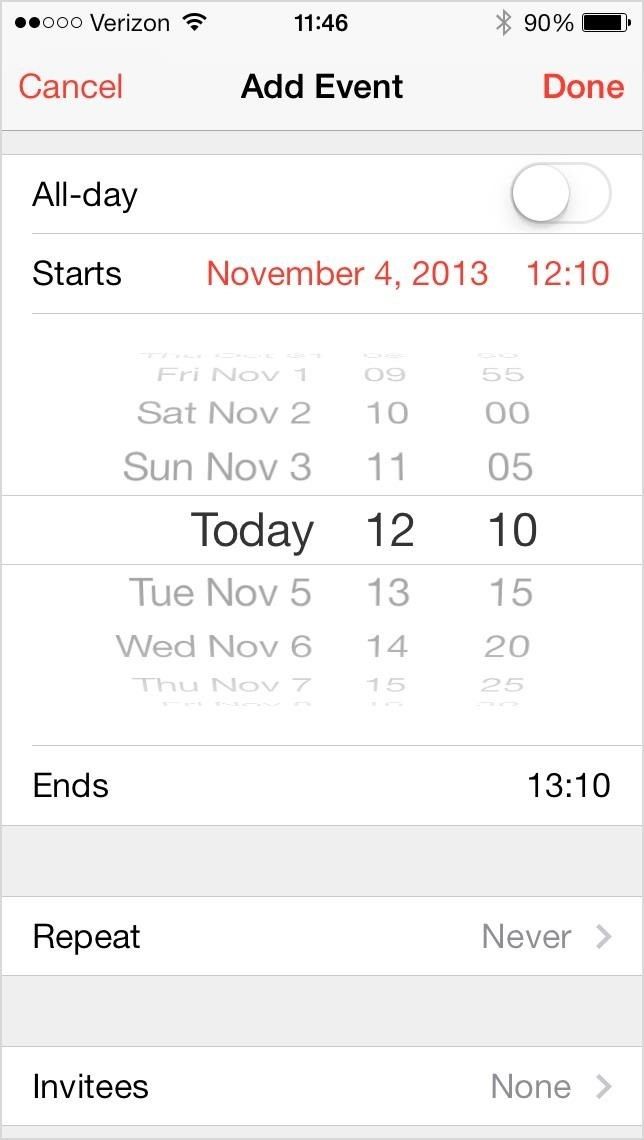This screenshot has height=1140, width=644.
Task: Open the Ends time row
Action: (x=320, y=785)
